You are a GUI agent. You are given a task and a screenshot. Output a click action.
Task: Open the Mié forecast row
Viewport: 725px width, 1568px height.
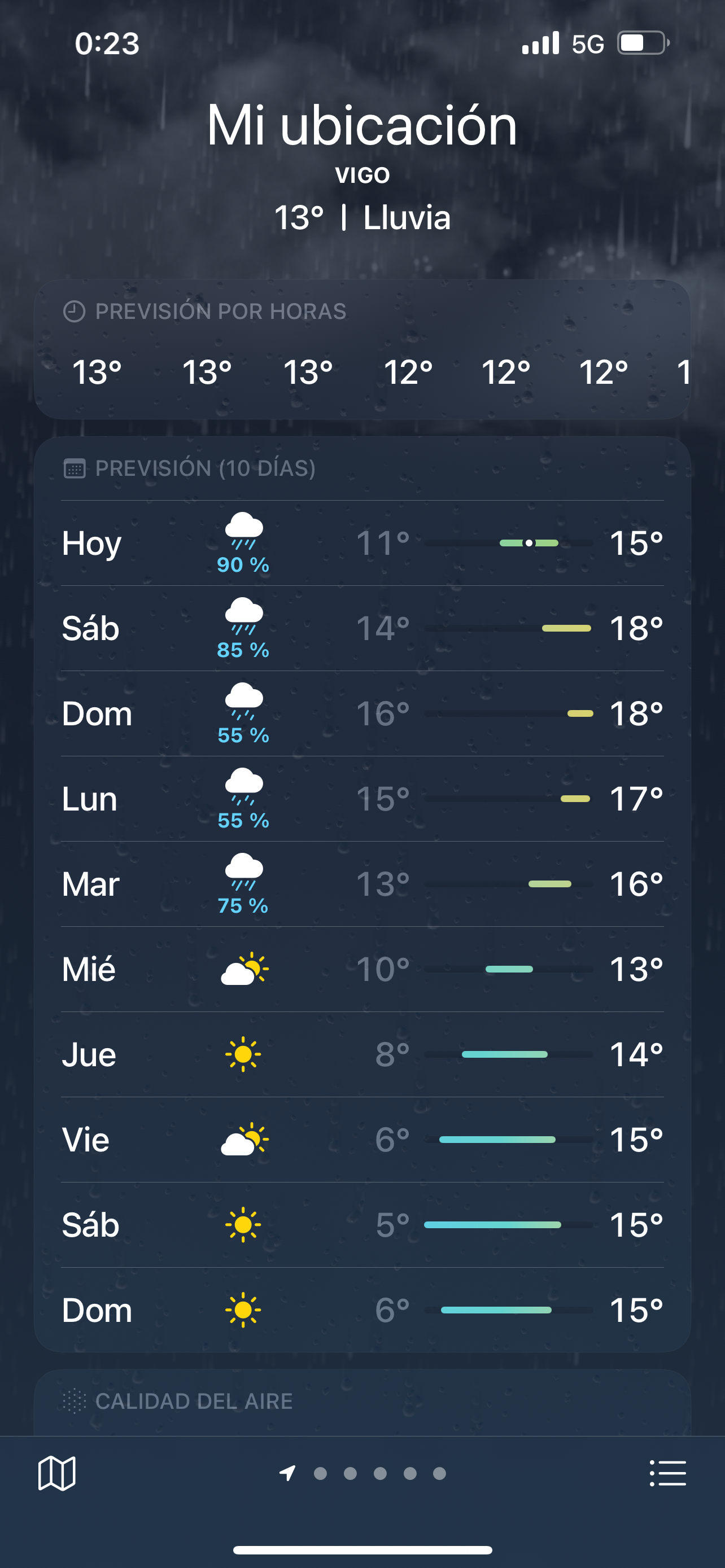[x=362, y=969]
